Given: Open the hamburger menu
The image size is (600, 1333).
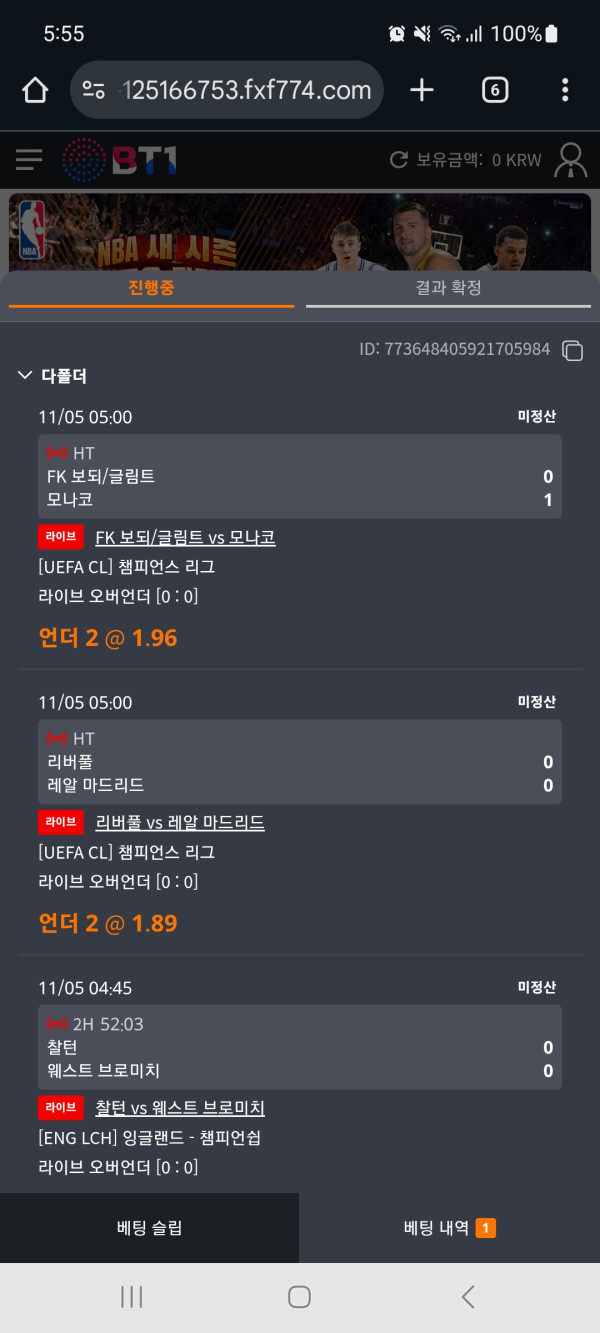Looking at the screenshot, I should pos(29,160).
